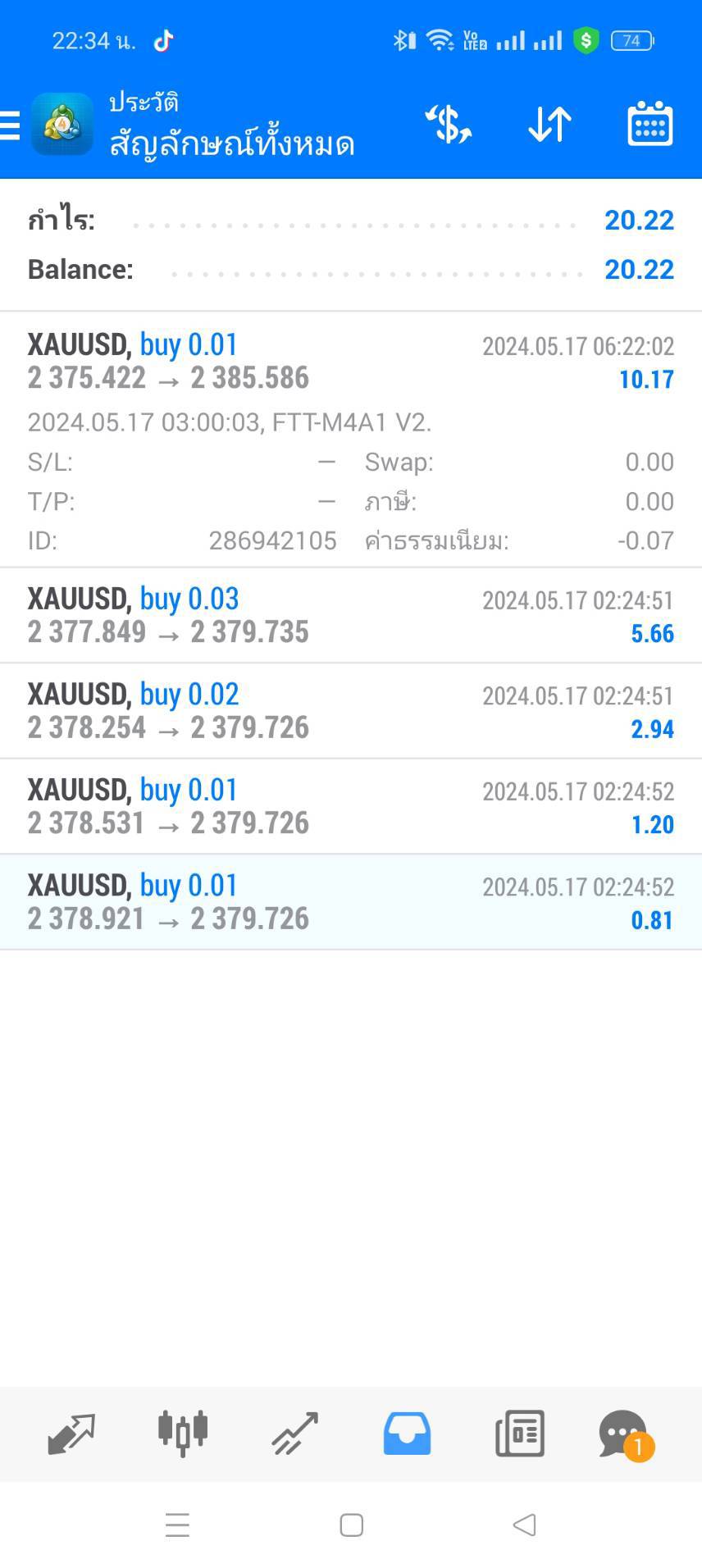Expand the XAUUSD trade with 1.20 profit
Image resolution: width=702 pixels, height=1568 pixels.
(x=351, y=807)
